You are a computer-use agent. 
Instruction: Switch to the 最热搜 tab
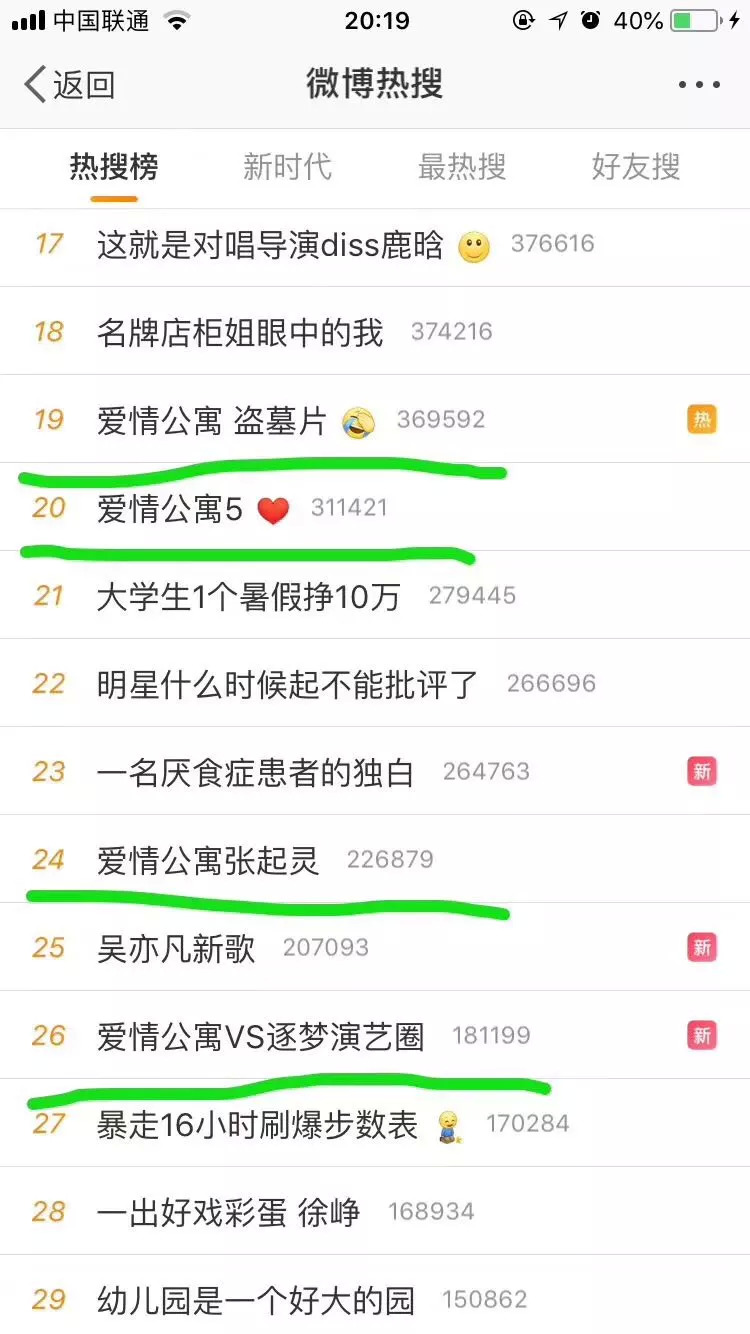point(461,167)
